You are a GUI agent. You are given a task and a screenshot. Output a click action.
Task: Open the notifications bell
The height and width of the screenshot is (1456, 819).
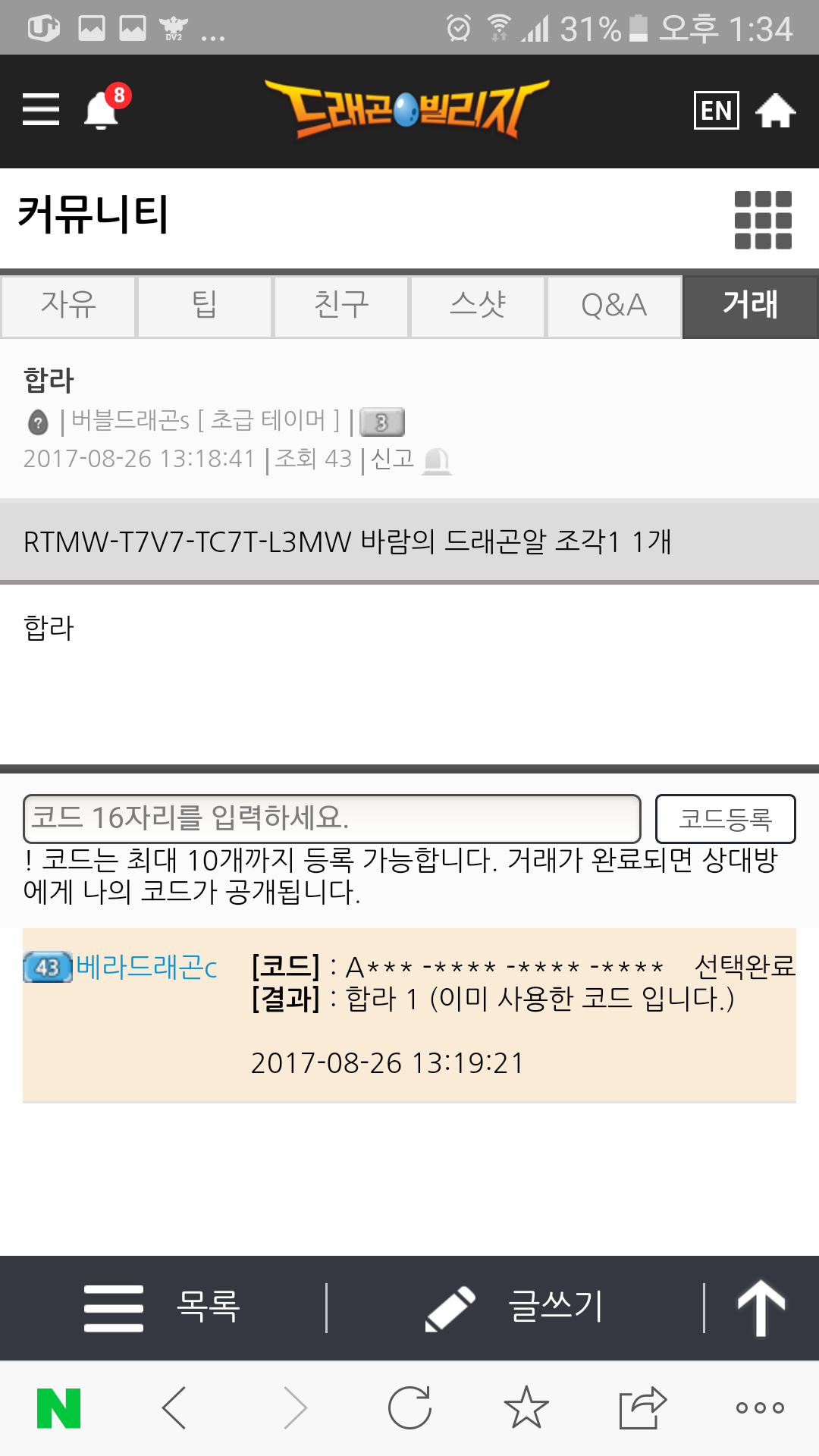tap(102, 110)
